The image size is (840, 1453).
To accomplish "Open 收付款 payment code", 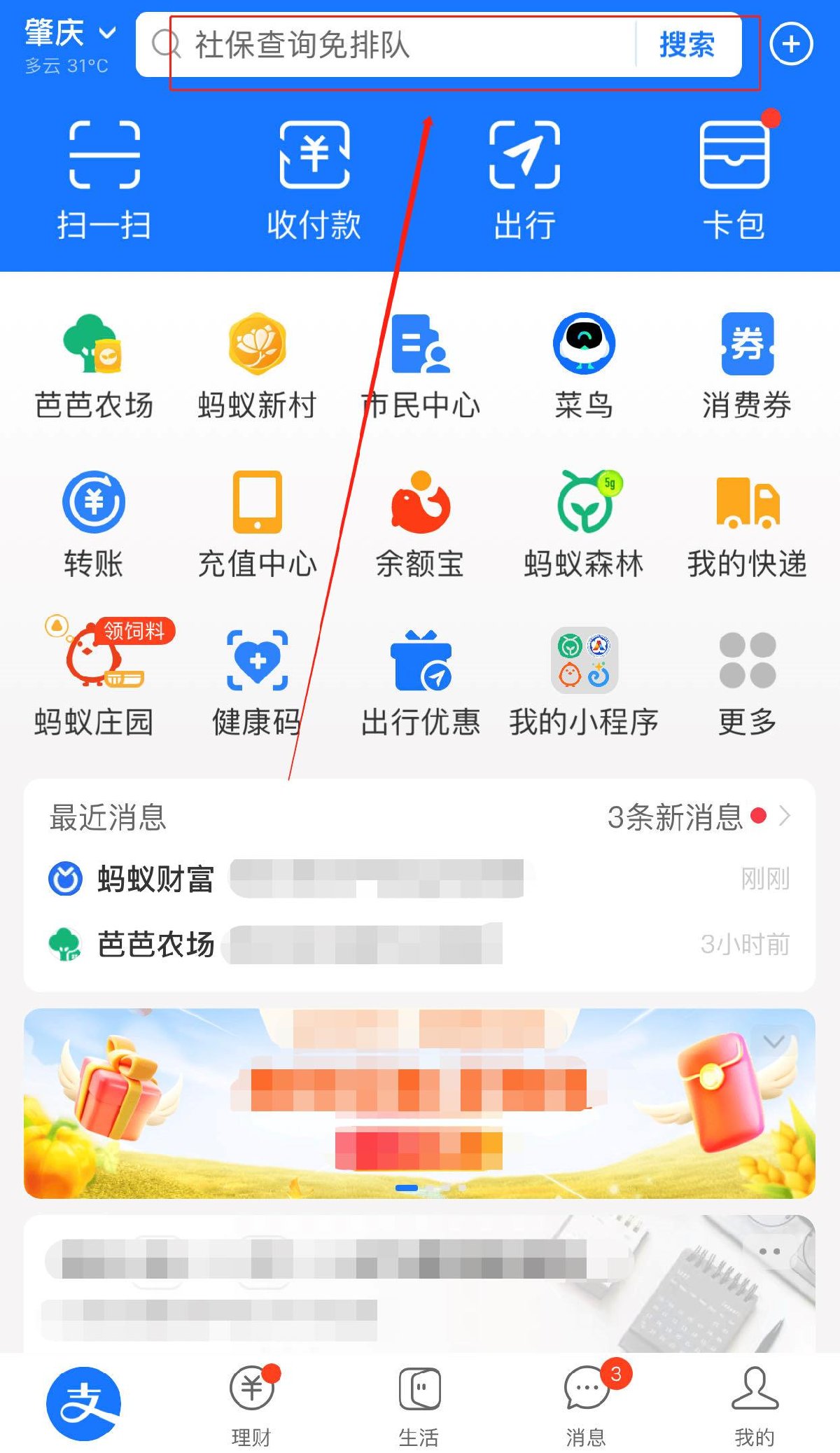I will coord(314,179).
